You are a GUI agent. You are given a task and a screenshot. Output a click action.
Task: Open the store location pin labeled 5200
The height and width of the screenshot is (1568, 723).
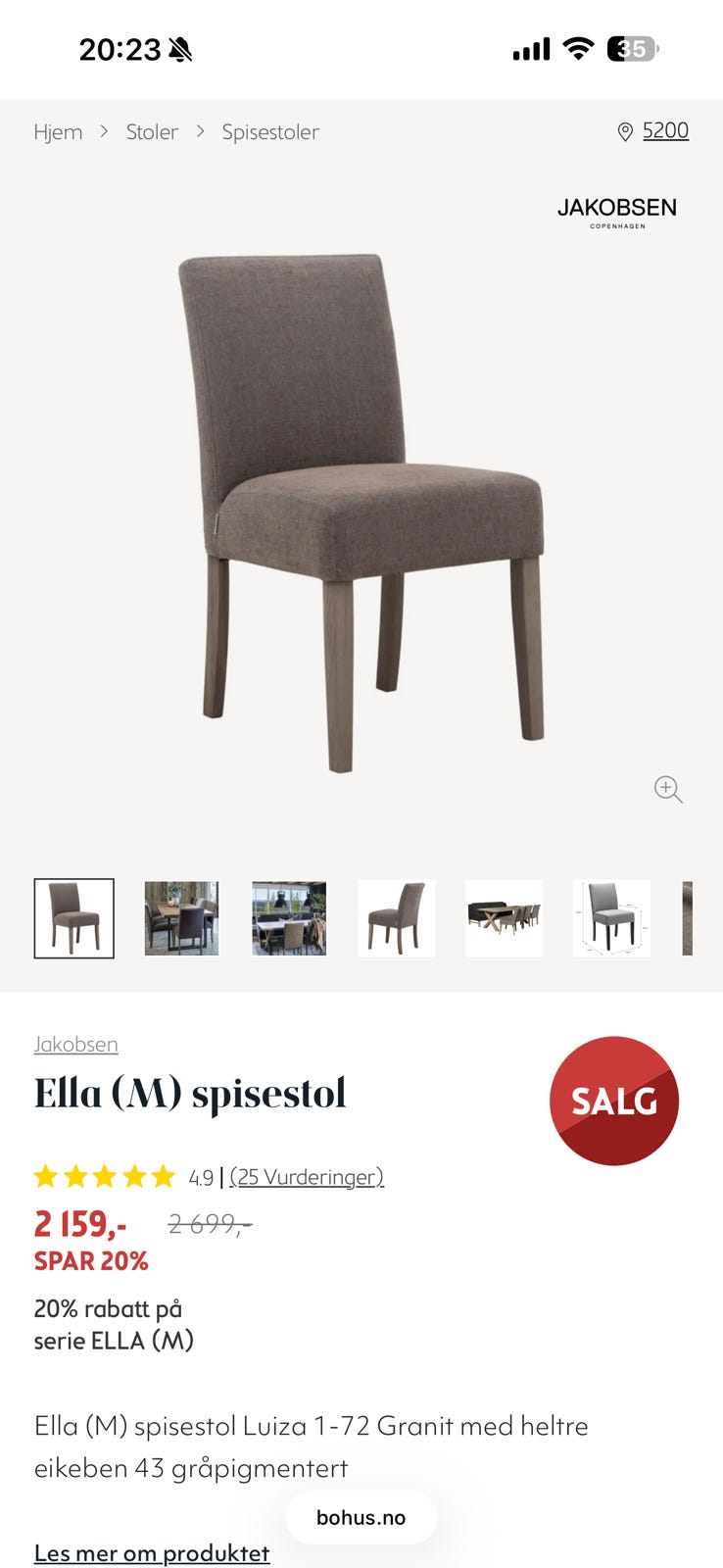[652, 131]
